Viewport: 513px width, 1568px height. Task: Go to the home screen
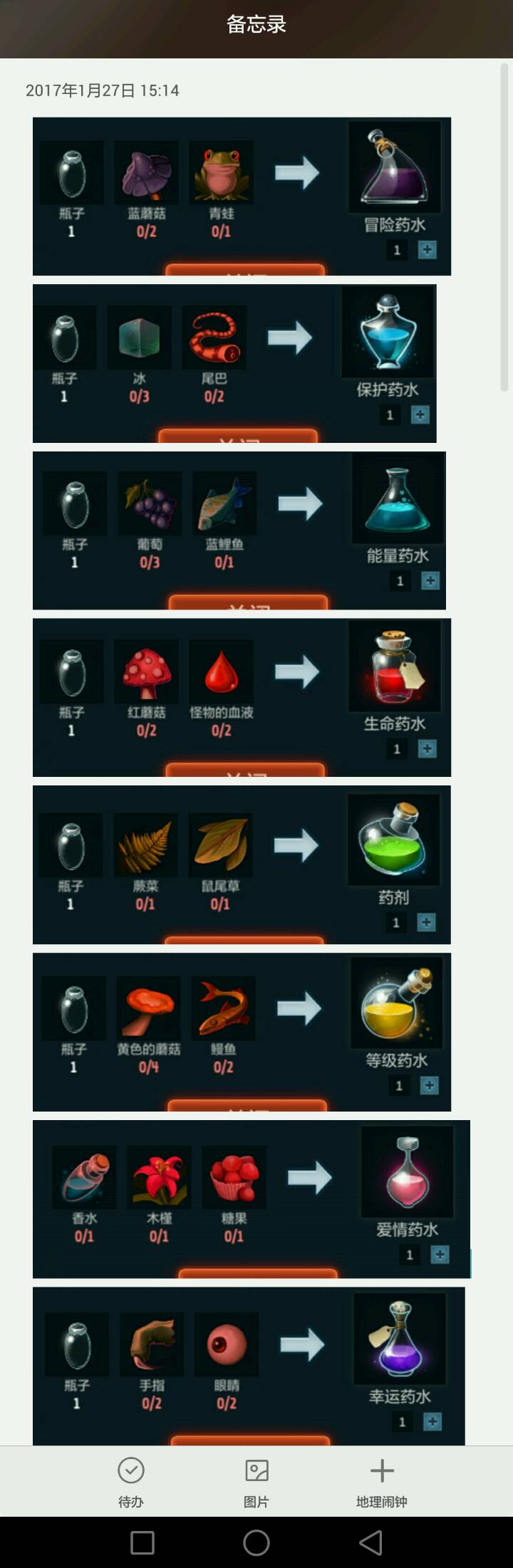tap(256, 1543)
